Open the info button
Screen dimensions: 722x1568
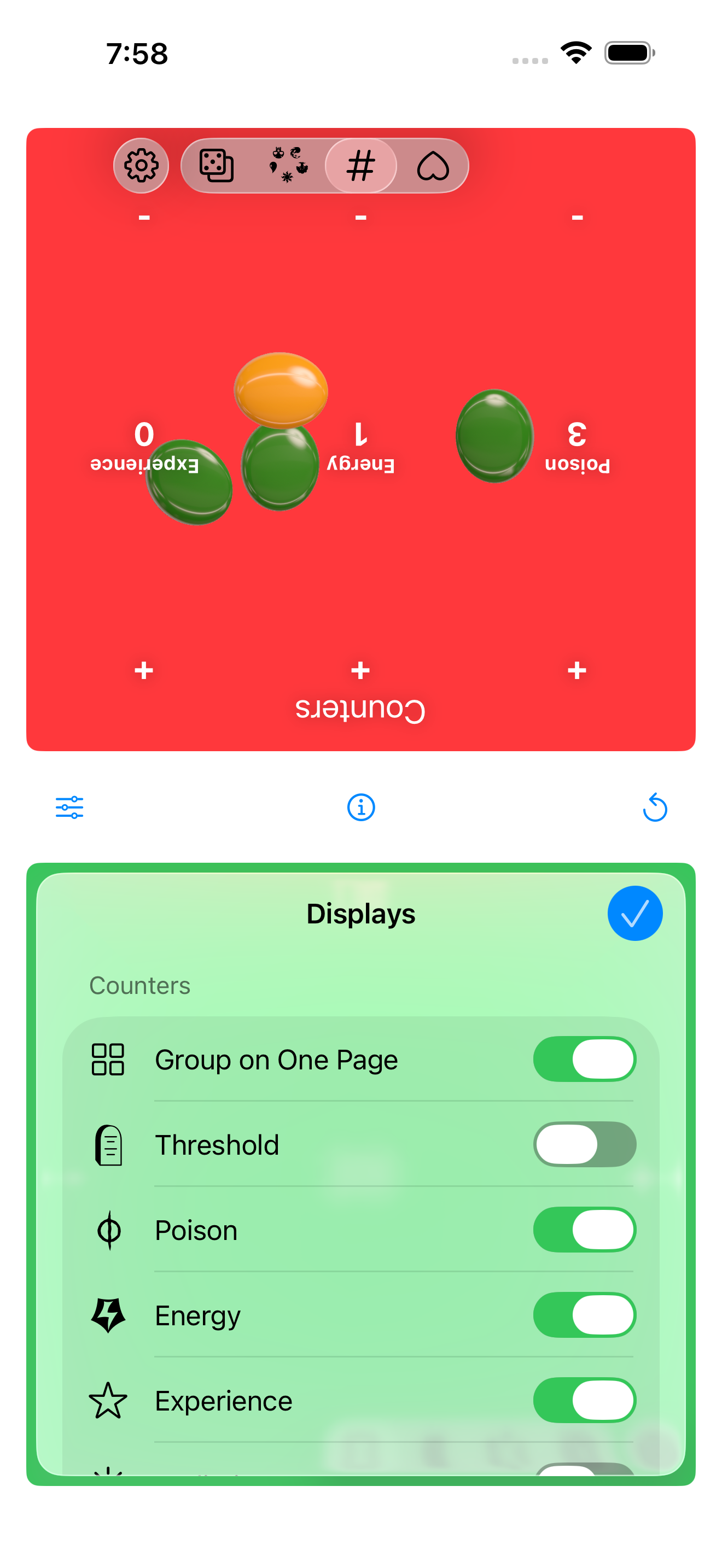pyautogui.click(x=361, y=808)
